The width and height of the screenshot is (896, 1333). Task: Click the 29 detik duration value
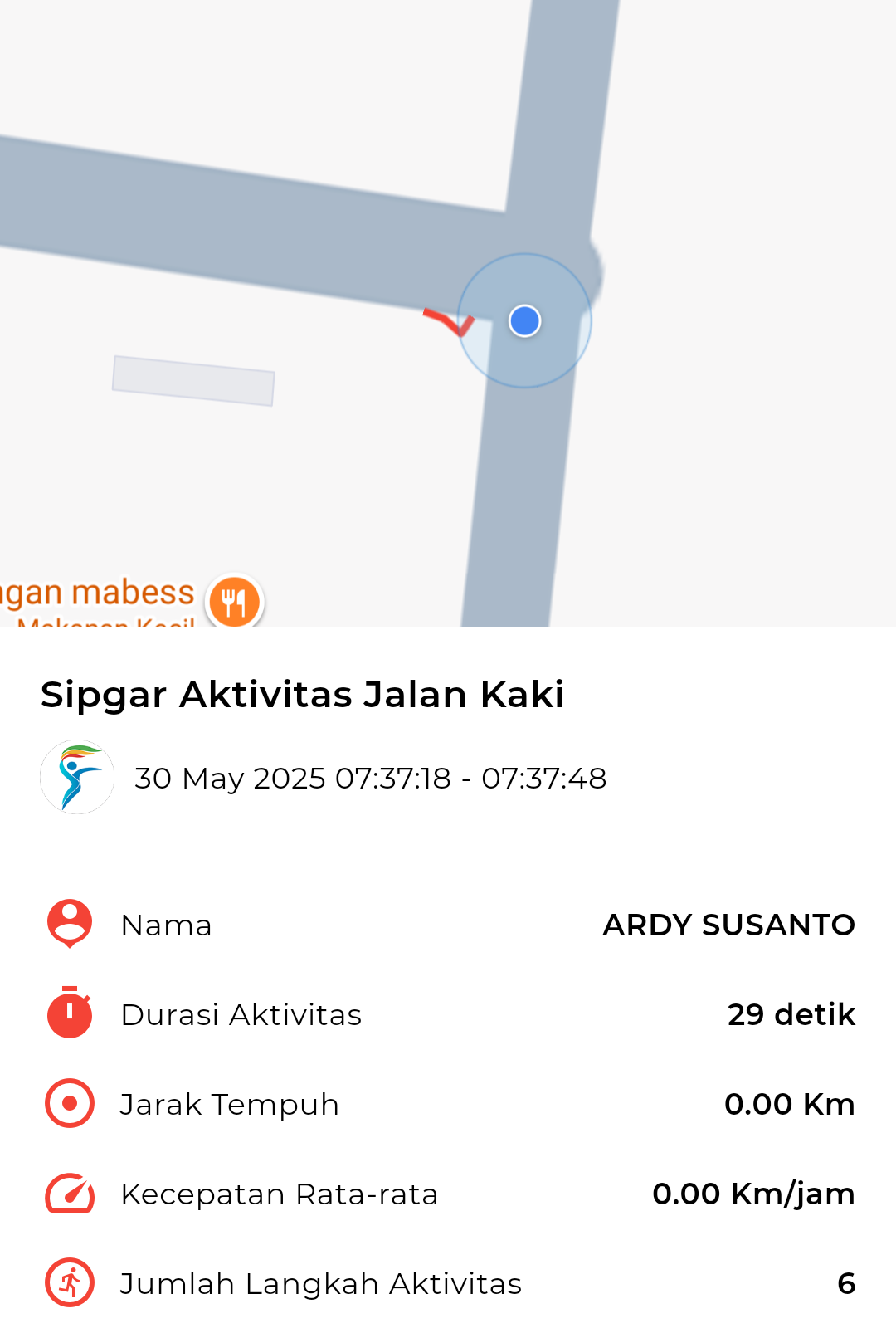pos(790,1014)
